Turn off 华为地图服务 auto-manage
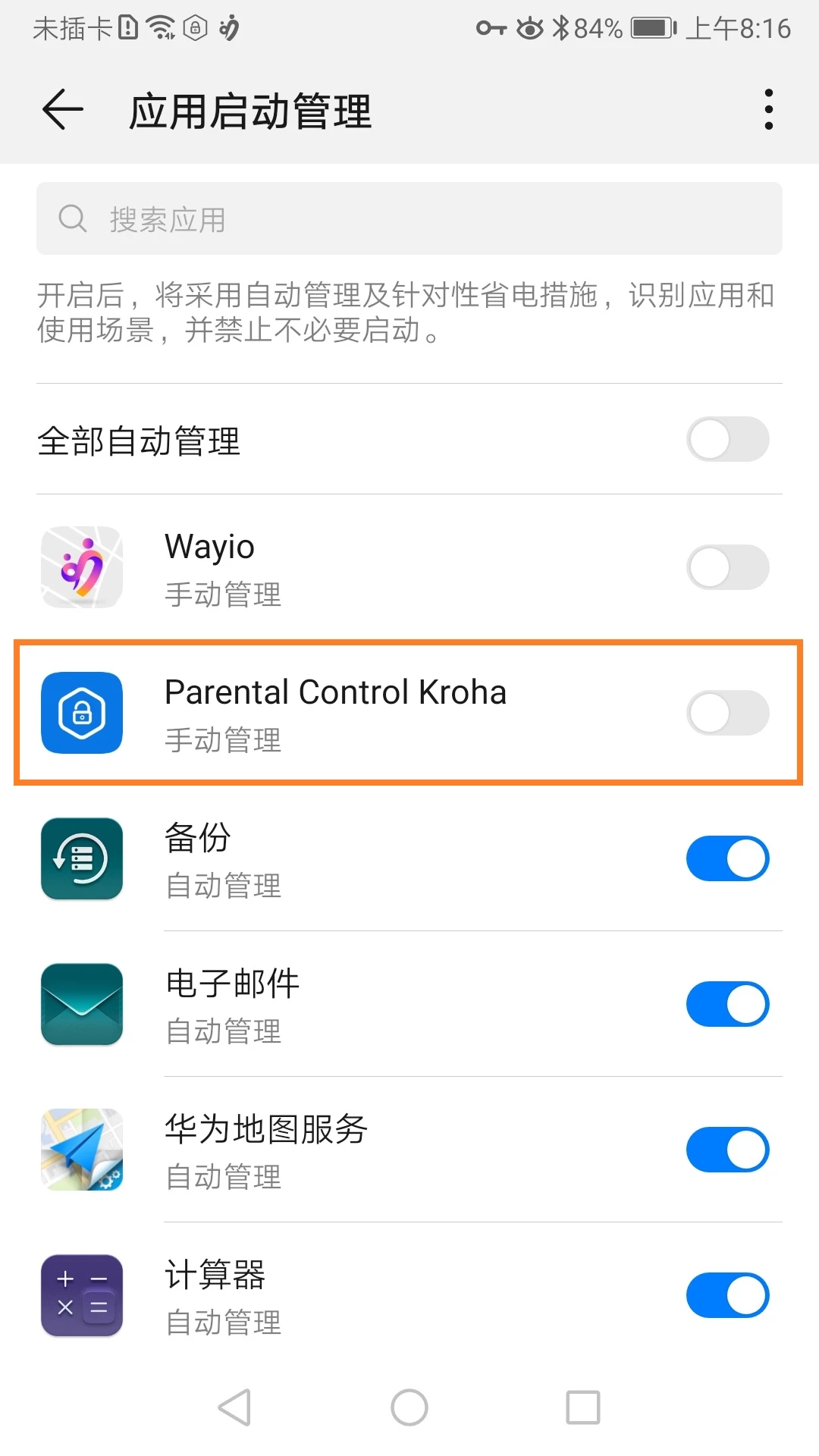This screenshot has height=1456, width=819. point(727,1150)
